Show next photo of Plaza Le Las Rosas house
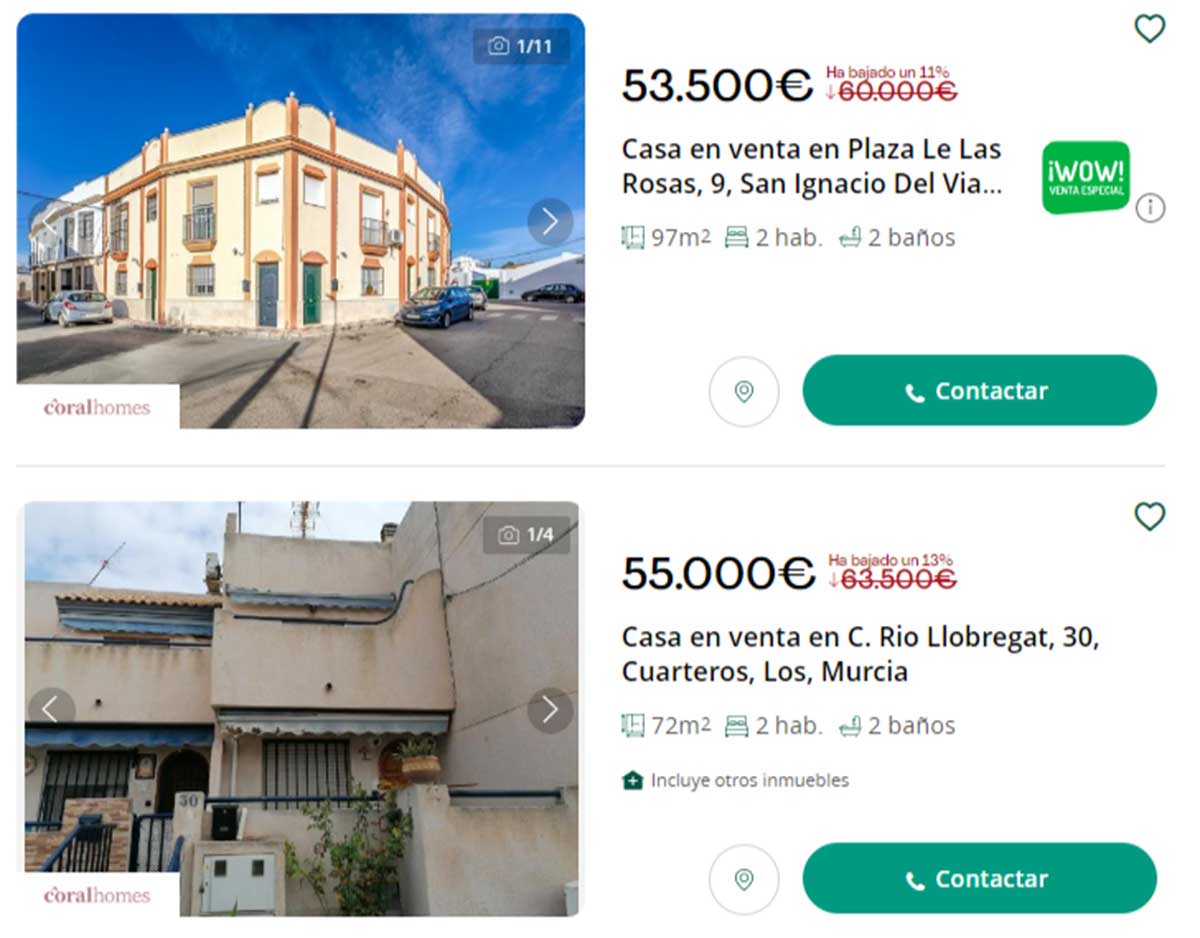Image resolution: width=1200 pixels, height=938 pixels. (x=549, y=222)
